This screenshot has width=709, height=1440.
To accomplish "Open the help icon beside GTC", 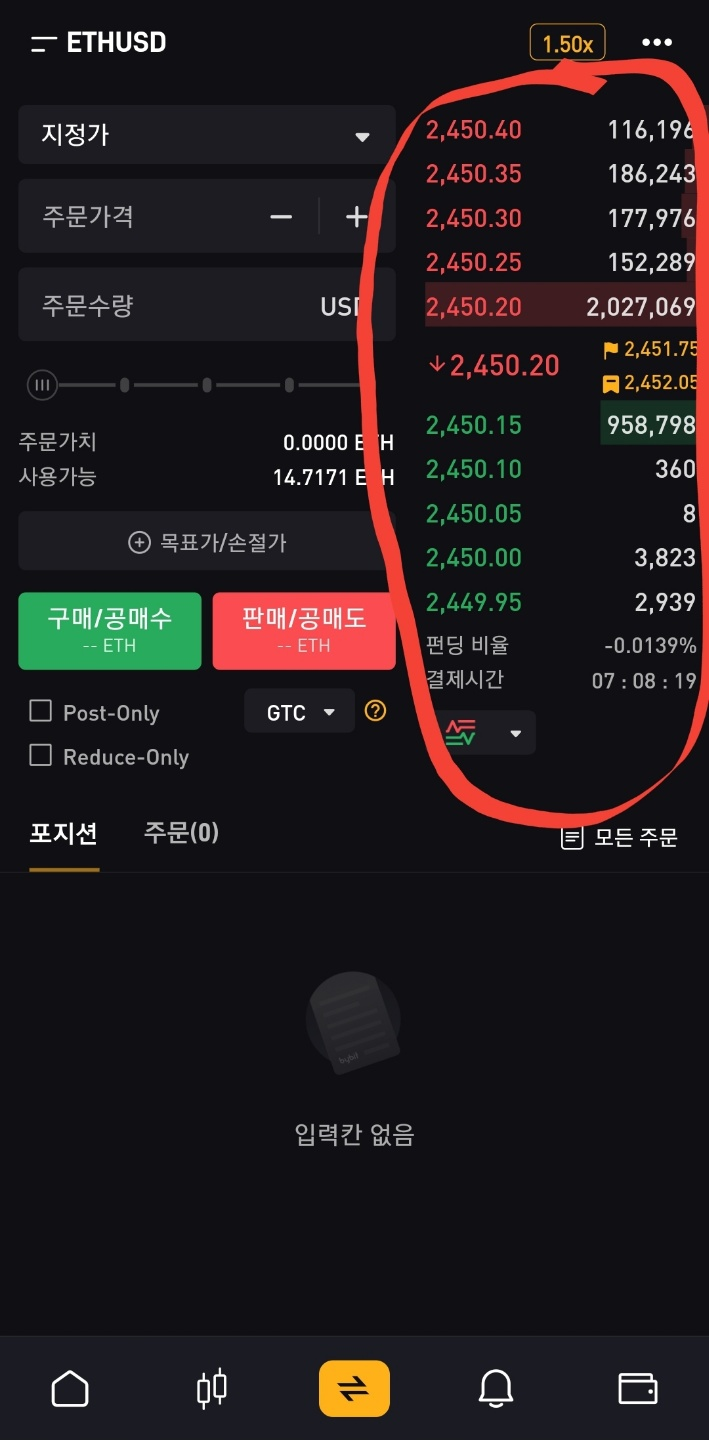I will coord(375,711).
